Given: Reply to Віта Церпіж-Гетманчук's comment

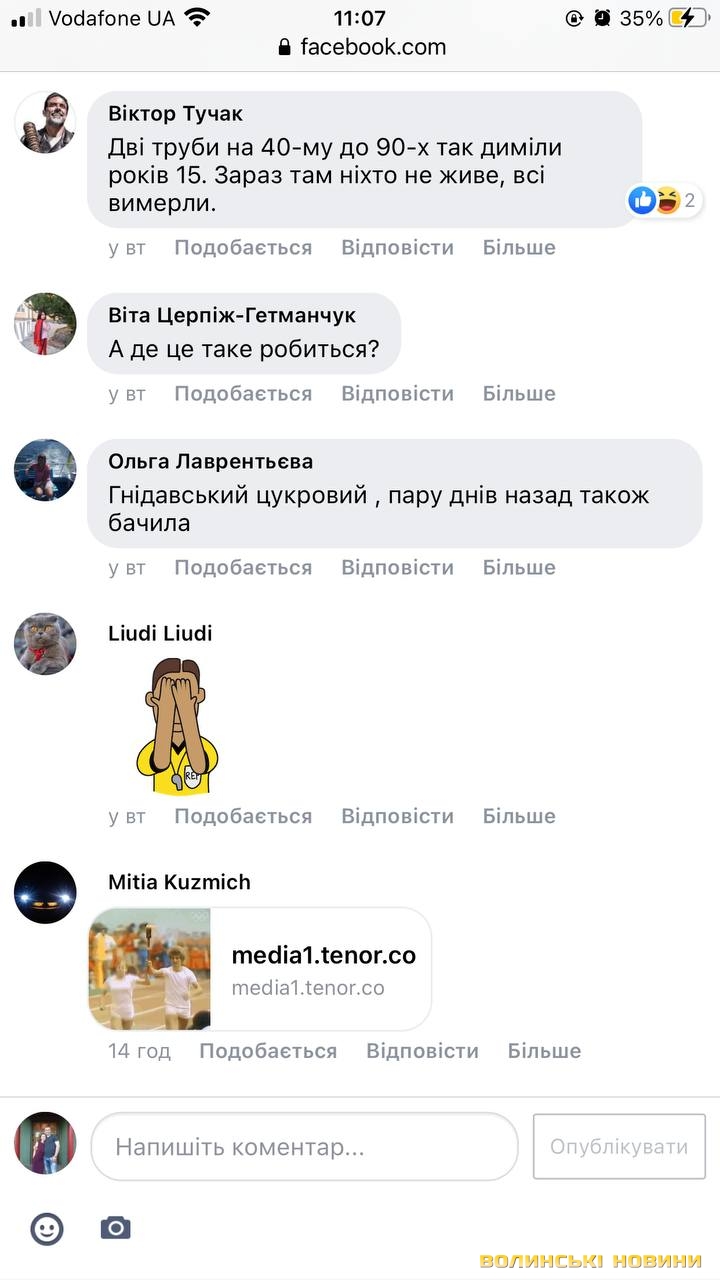Looking at the screenshot, I should (x=397, y=394).
